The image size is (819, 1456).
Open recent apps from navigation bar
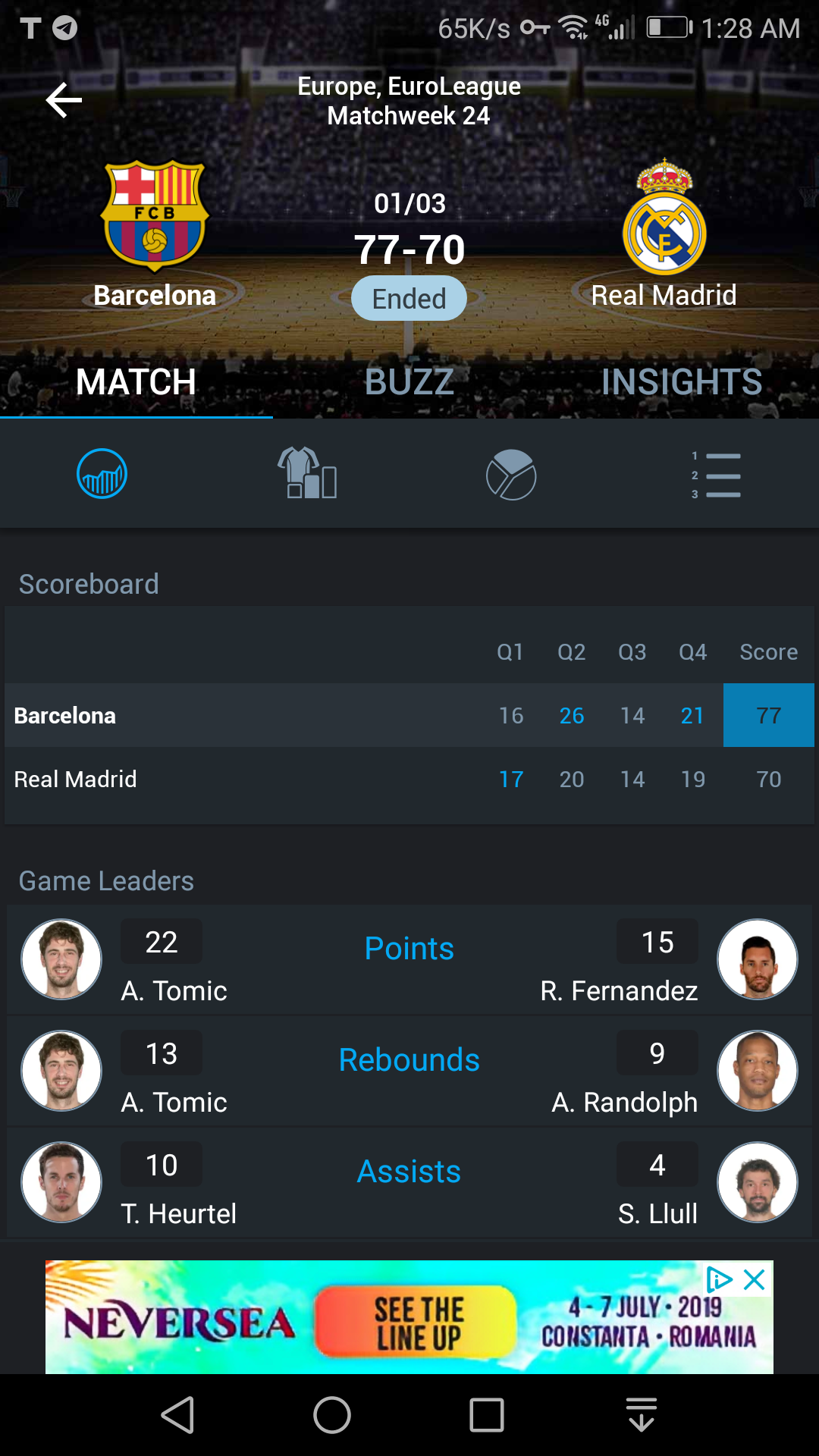[x=487, y=1415]
